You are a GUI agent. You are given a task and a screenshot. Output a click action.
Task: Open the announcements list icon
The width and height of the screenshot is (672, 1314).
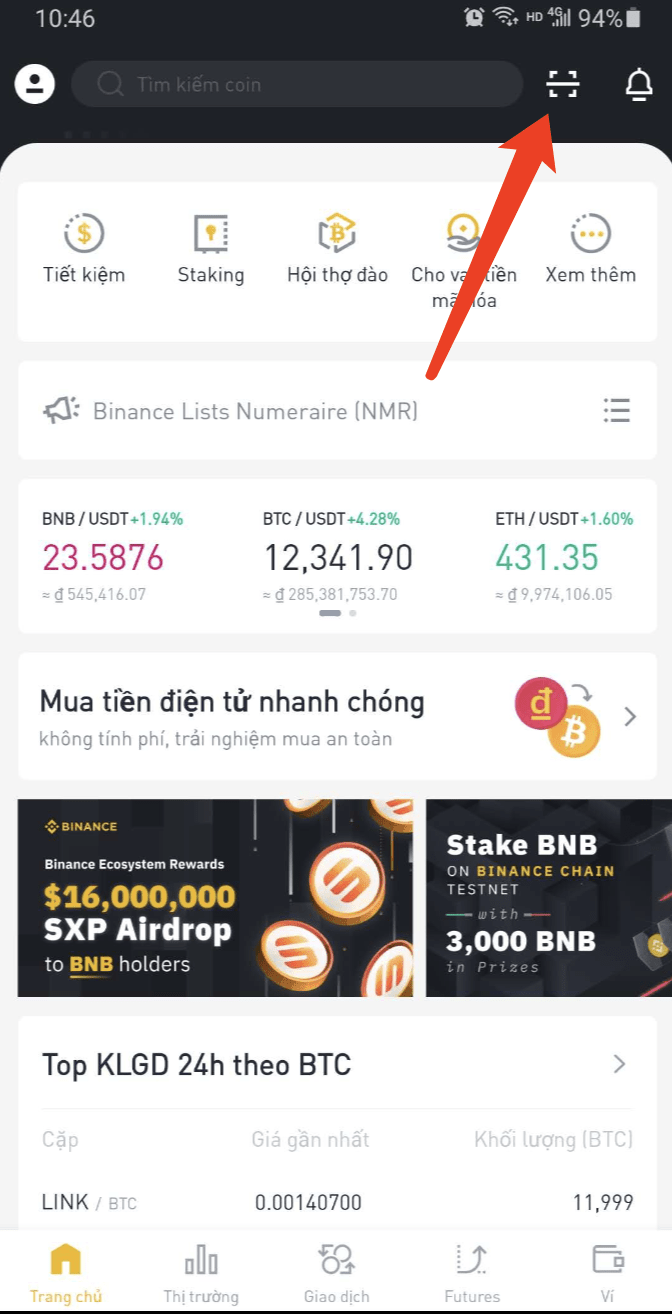[x=617, y=410]
